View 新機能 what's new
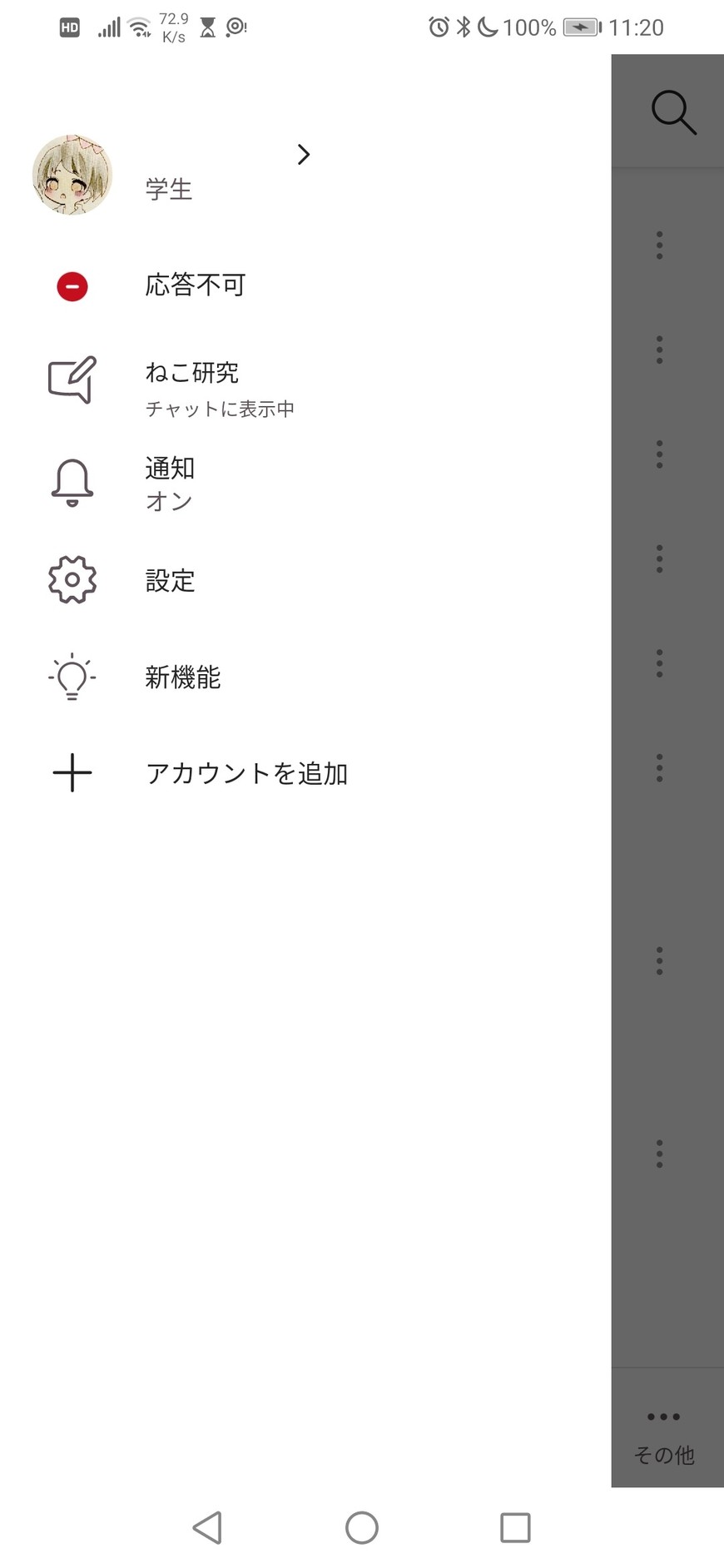The image size is (724, 1568). [182, 677]
